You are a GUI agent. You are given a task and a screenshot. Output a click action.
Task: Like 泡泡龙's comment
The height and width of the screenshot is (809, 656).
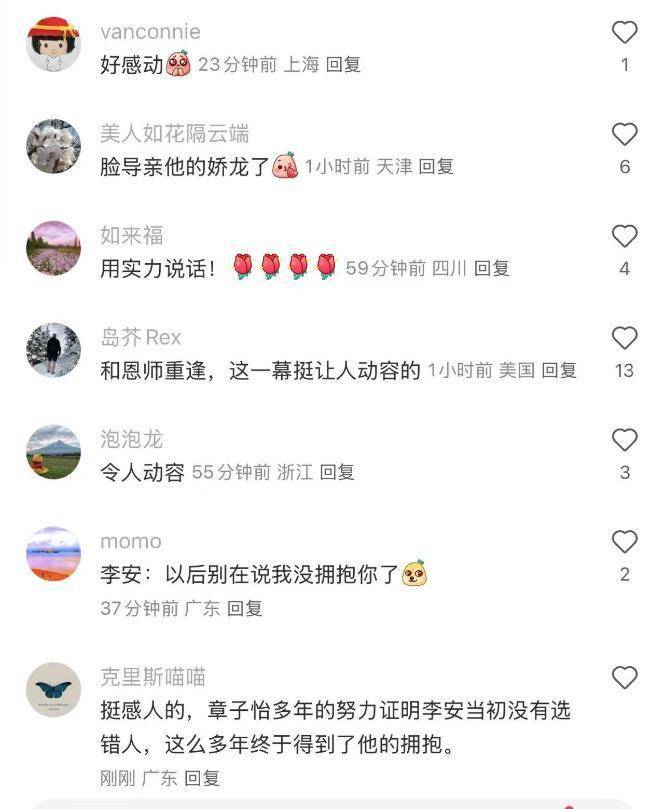(624, 441)
